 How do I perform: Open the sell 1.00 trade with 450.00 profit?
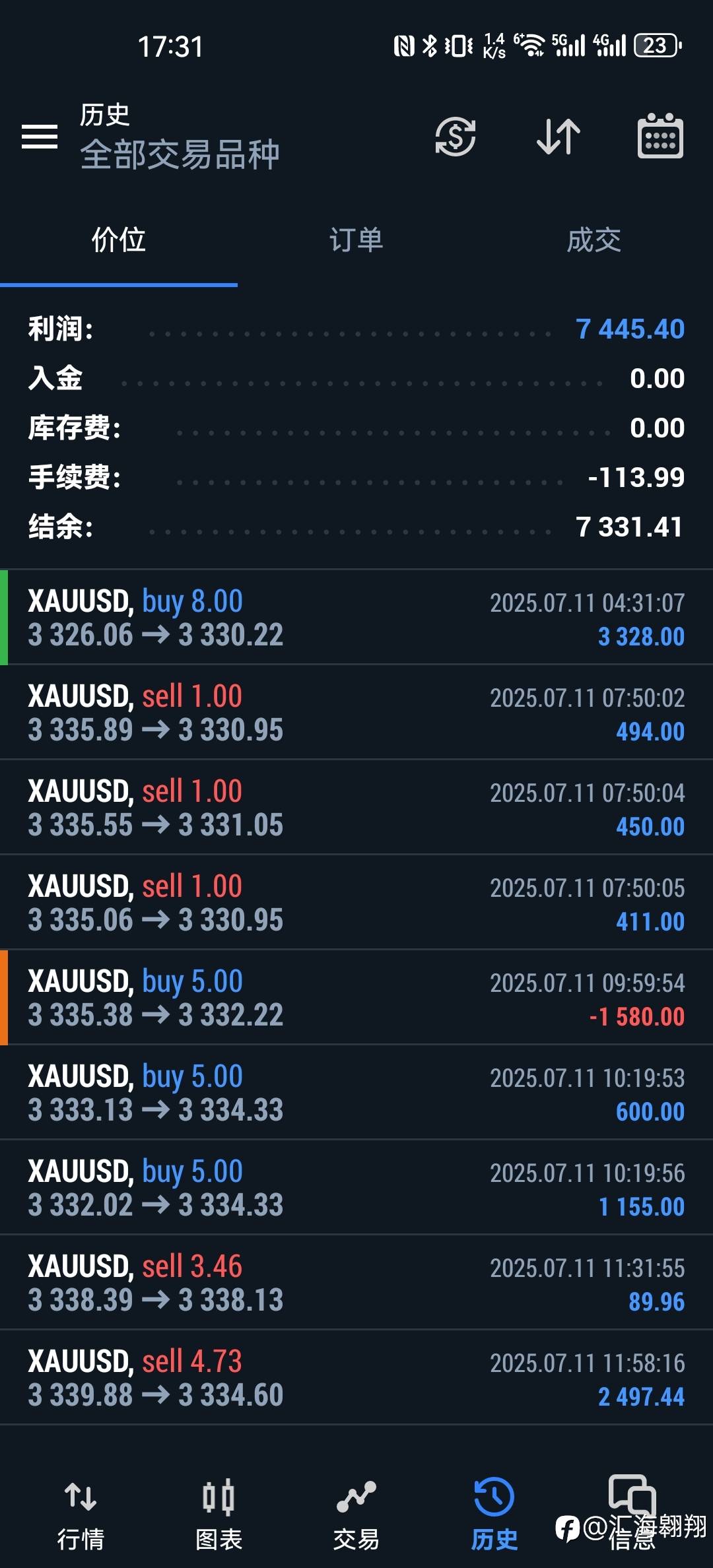click(x=356, y=808)
